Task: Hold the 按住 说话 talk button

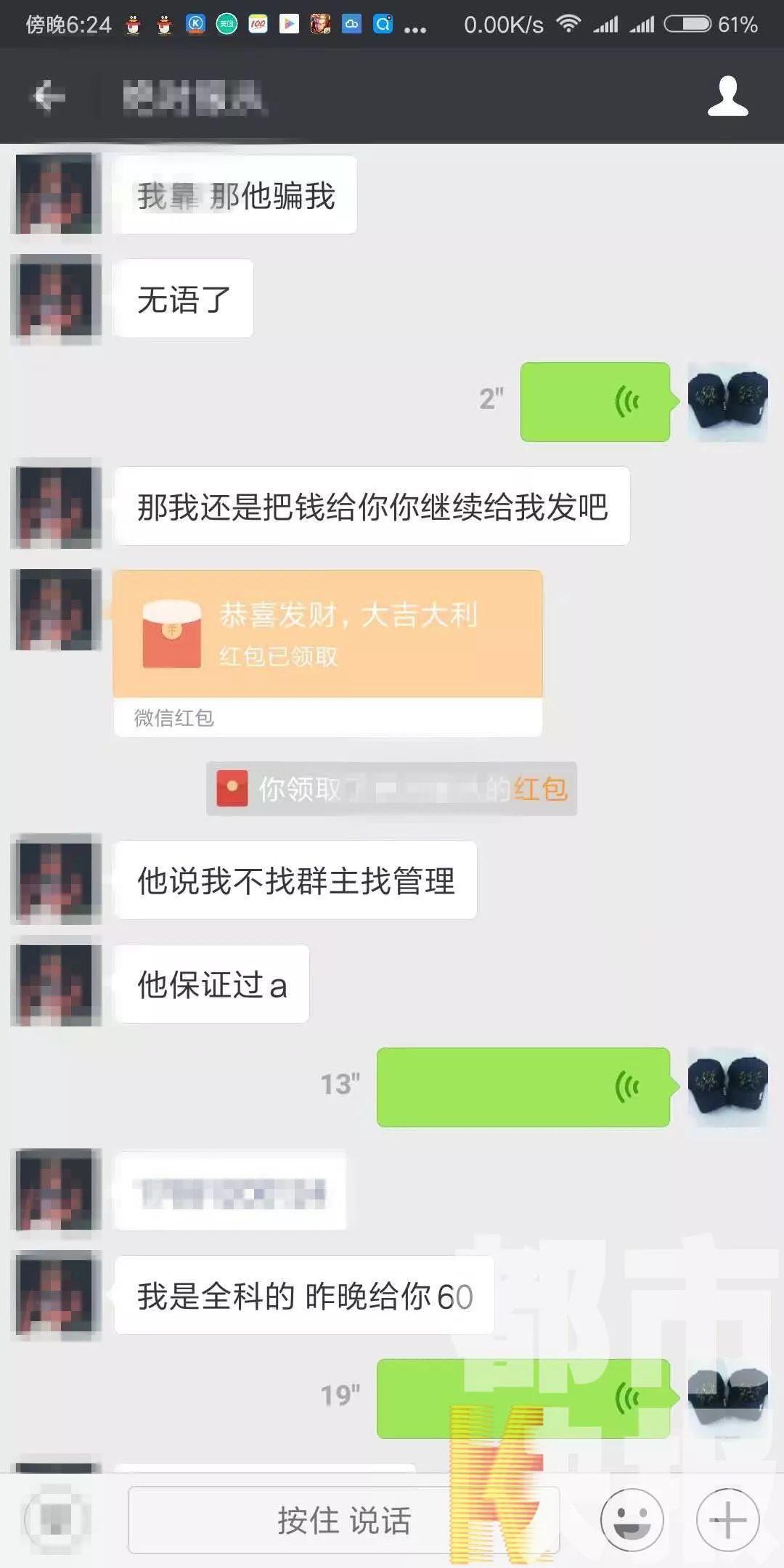Action: [343, 1519]
